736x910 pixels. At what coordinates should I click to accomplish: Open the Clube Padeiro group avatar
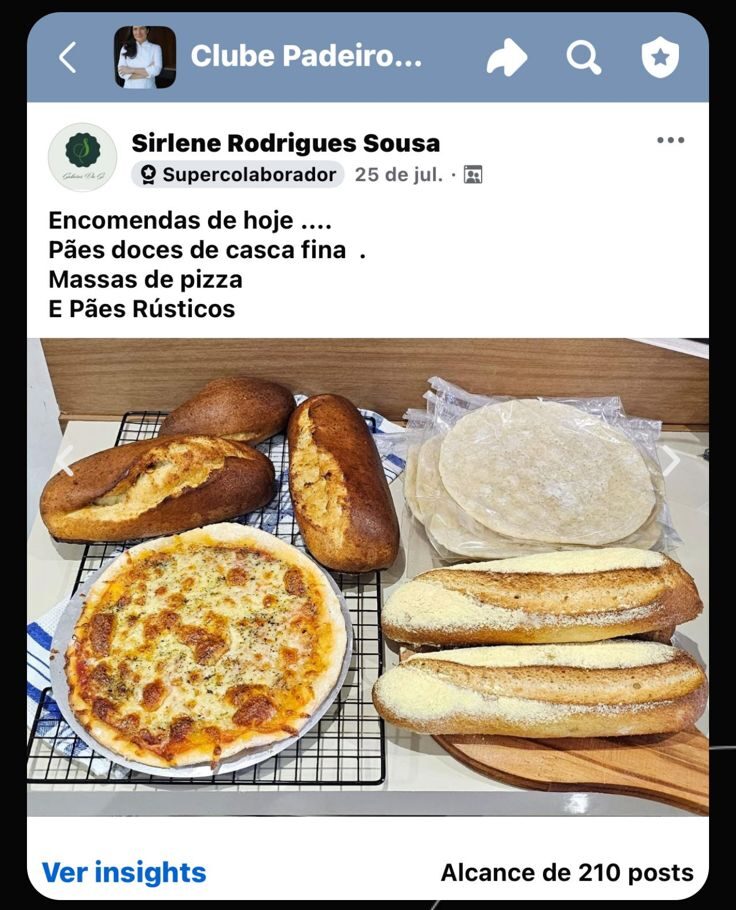(145, 57)
